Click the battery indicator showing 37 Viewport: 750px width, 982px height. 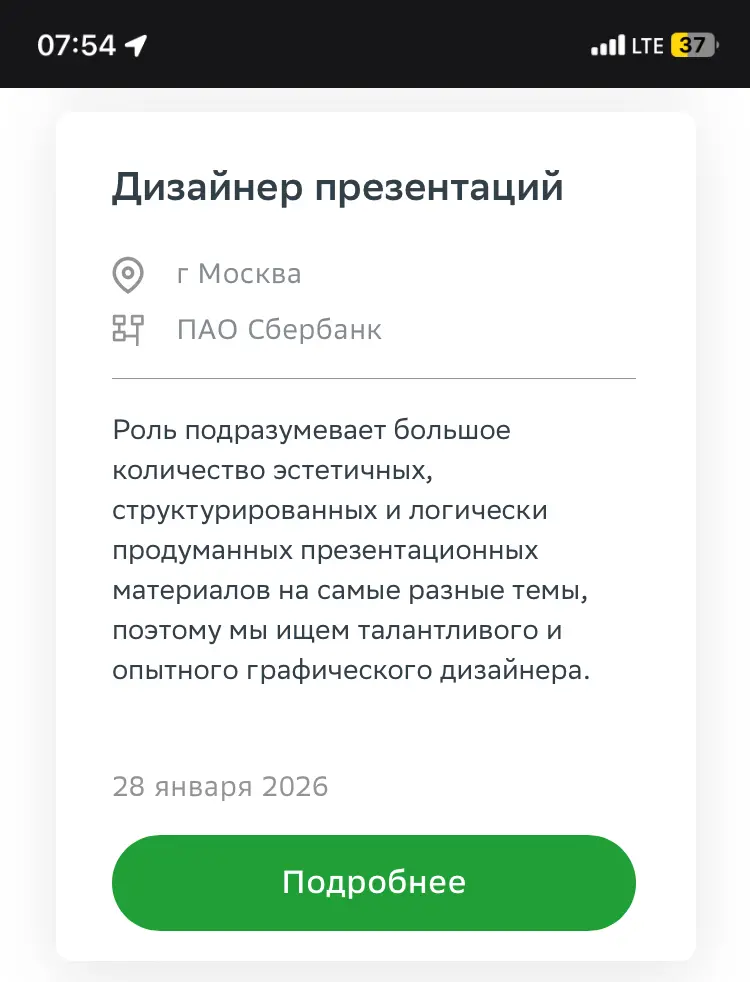694,44
